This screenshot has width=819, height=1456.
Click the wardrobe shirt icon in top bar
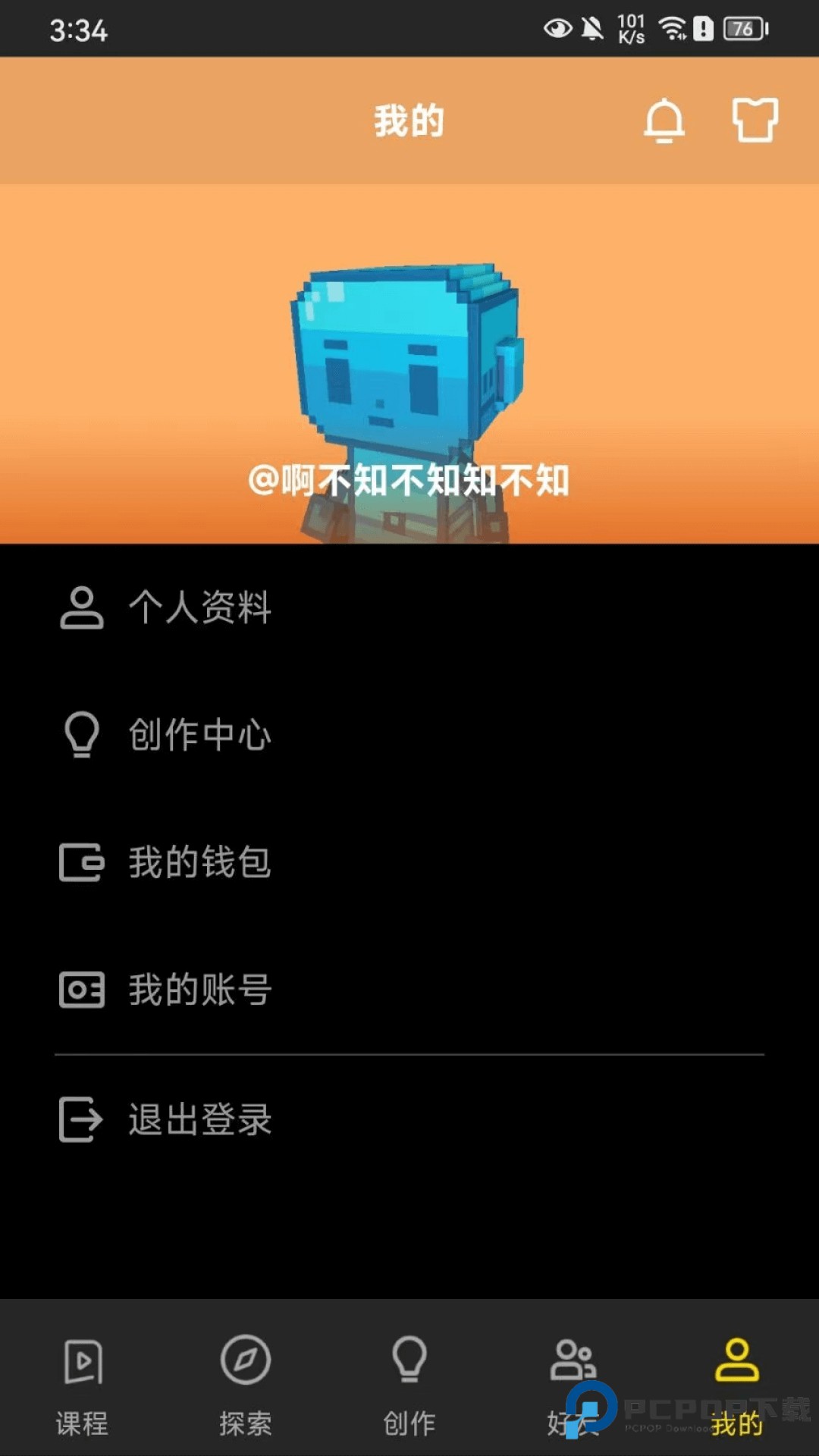[x=755, y=119]
